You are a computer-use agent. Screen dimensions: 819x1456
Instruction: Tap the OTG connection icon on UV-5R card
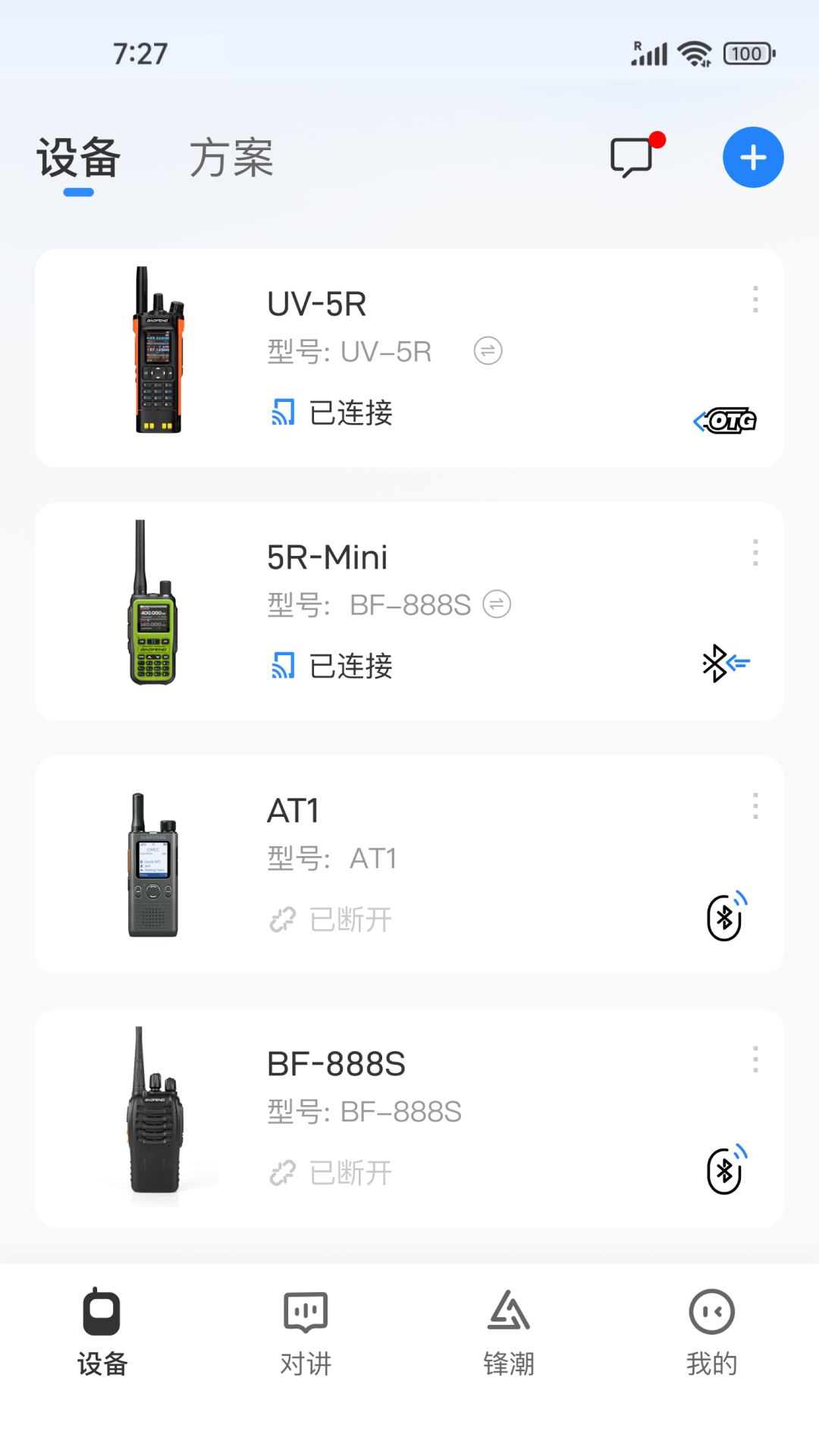click(723, 420)
